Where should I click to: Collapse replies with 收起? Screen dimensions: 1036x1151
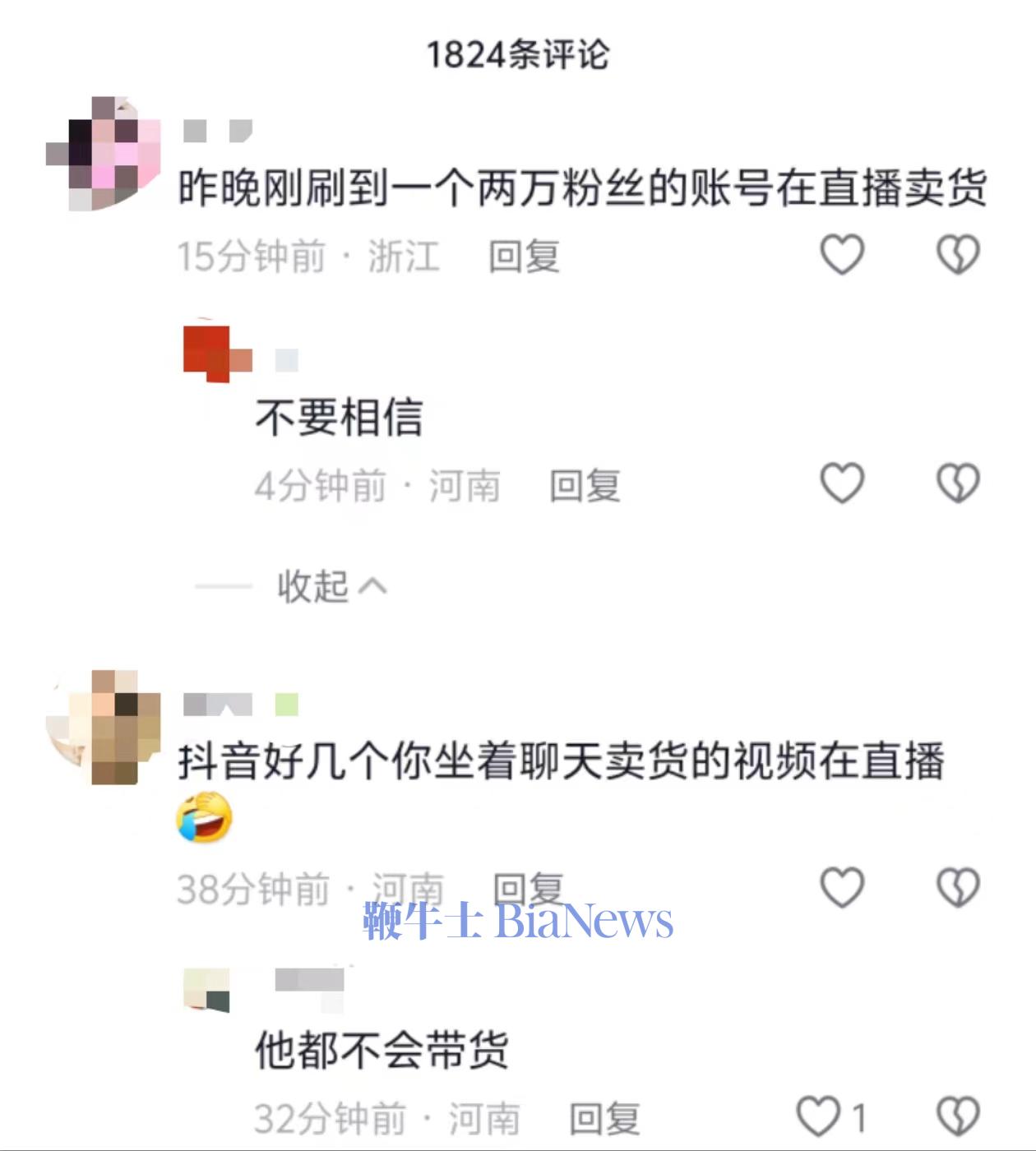(x=331, y=586)
